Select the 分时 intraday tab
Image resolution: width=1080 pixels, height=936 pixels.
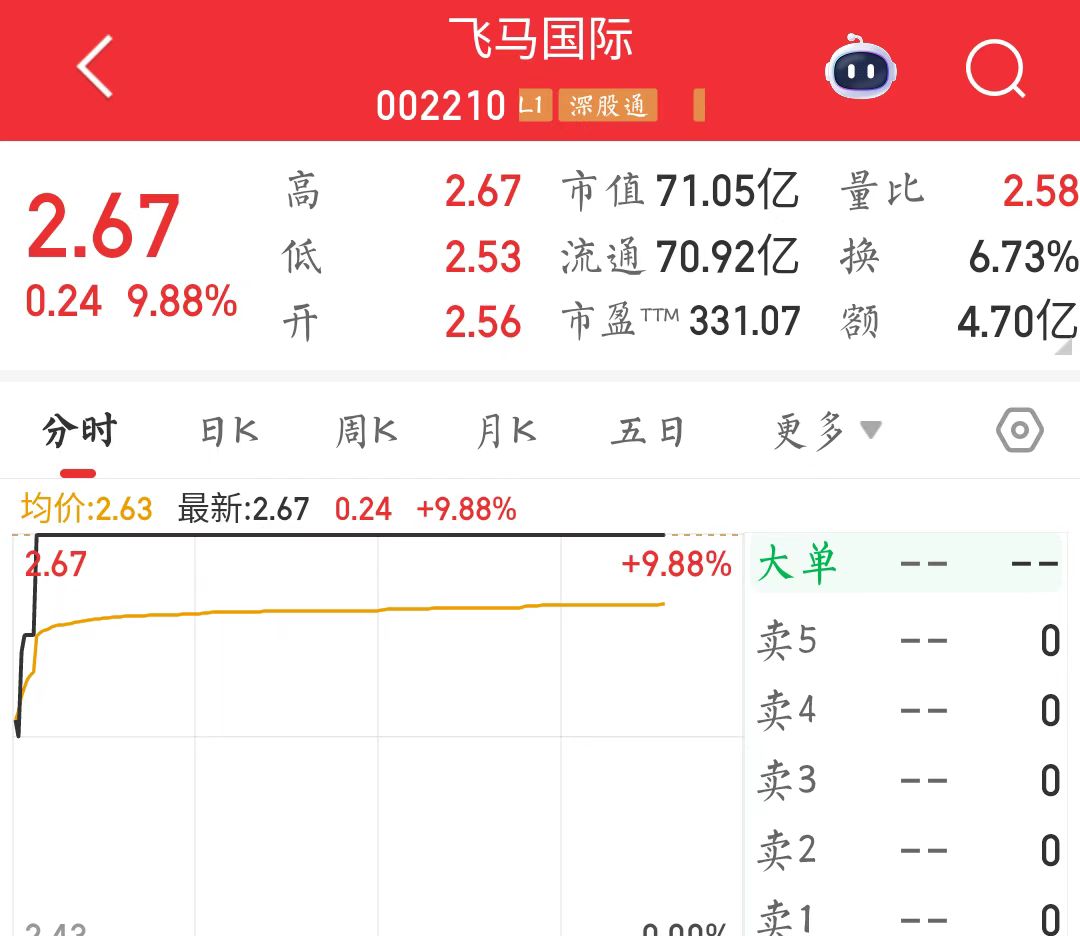79,432
